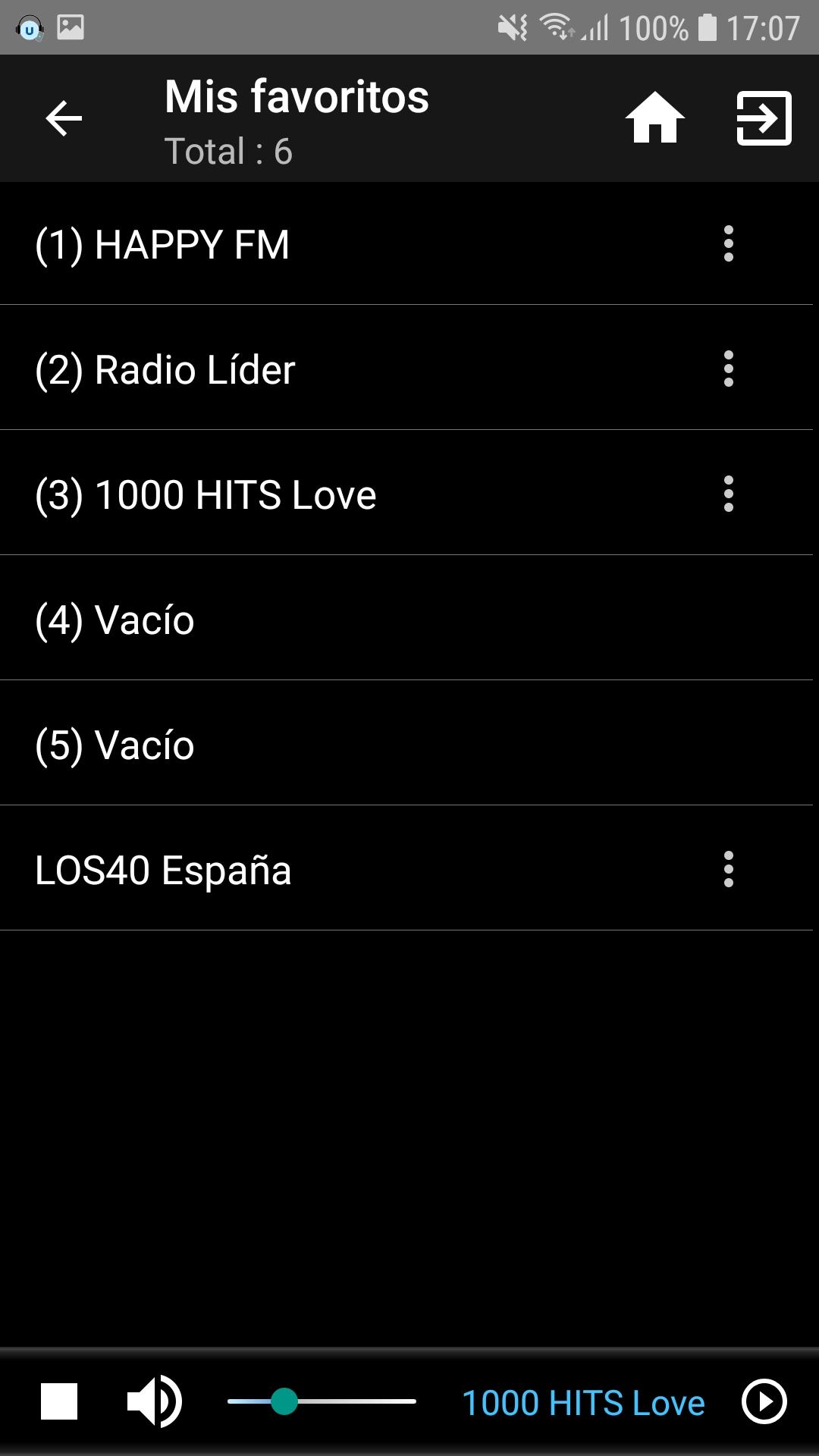Open options menu for HAPPY FM
Viewport: 819px width, 1456px height.
tap(728, 243)
